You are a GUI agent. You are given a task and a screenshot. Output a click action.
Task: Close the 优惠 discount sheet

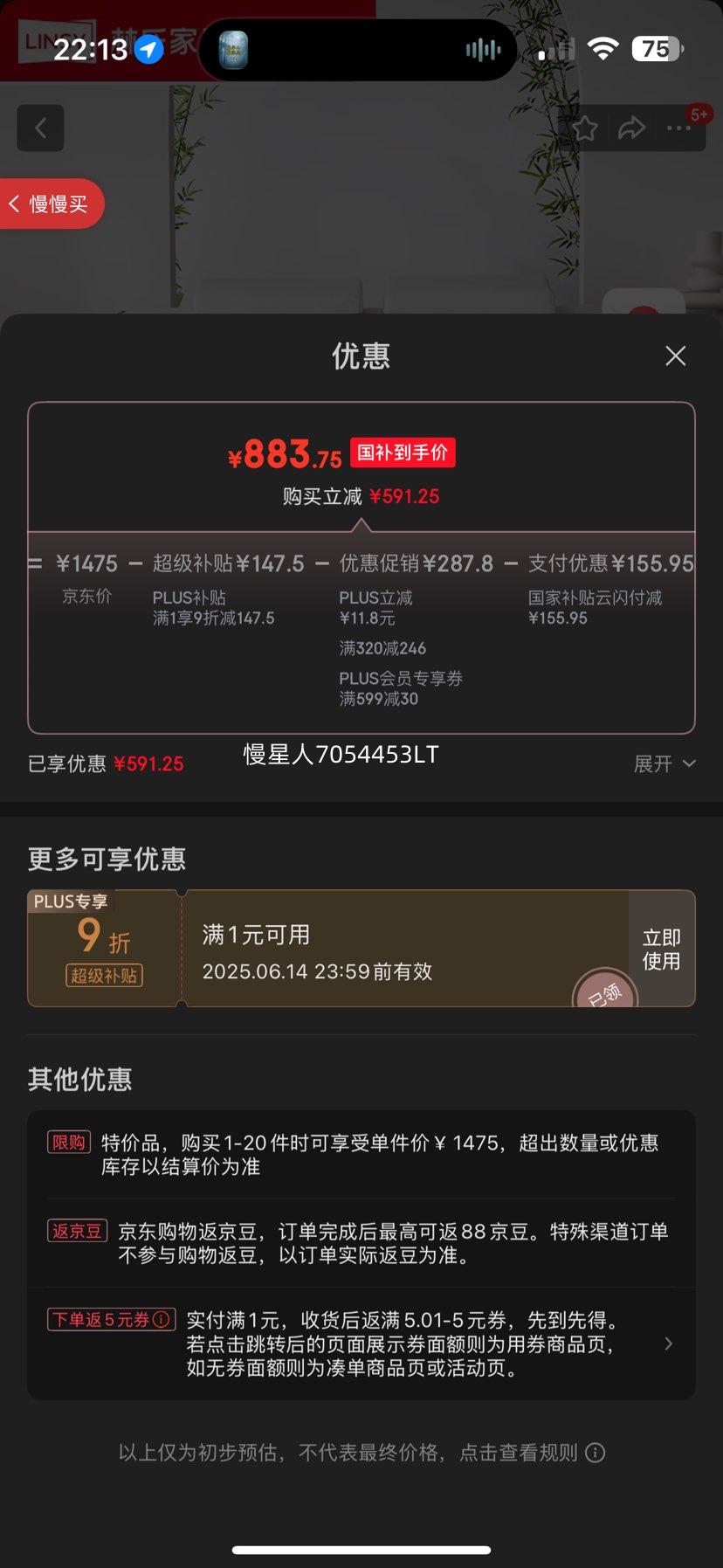[675, 356]
